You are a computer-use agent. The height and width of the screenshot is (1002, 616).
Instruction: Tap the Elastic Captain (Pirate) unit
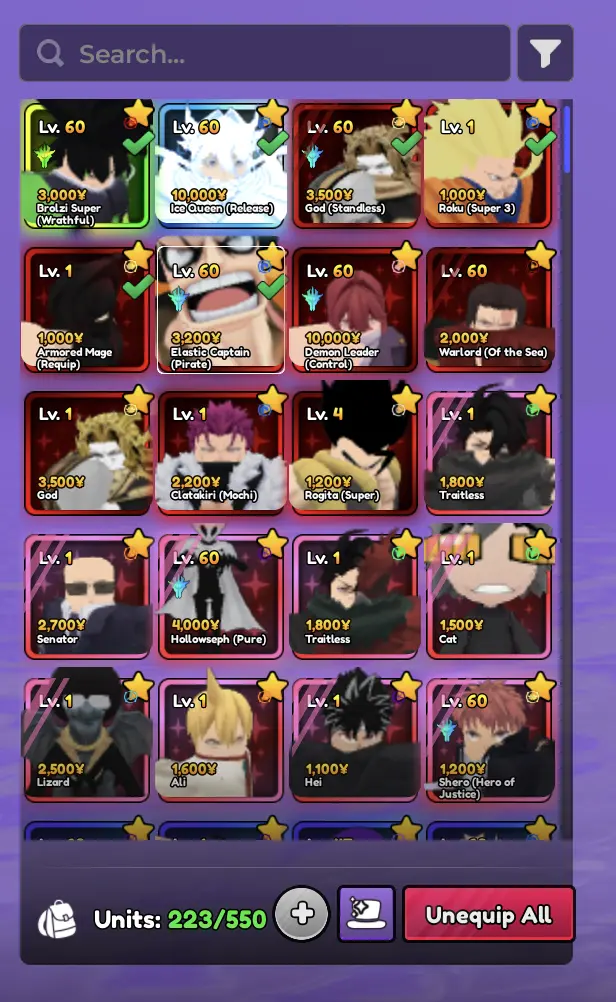point(221,310)
